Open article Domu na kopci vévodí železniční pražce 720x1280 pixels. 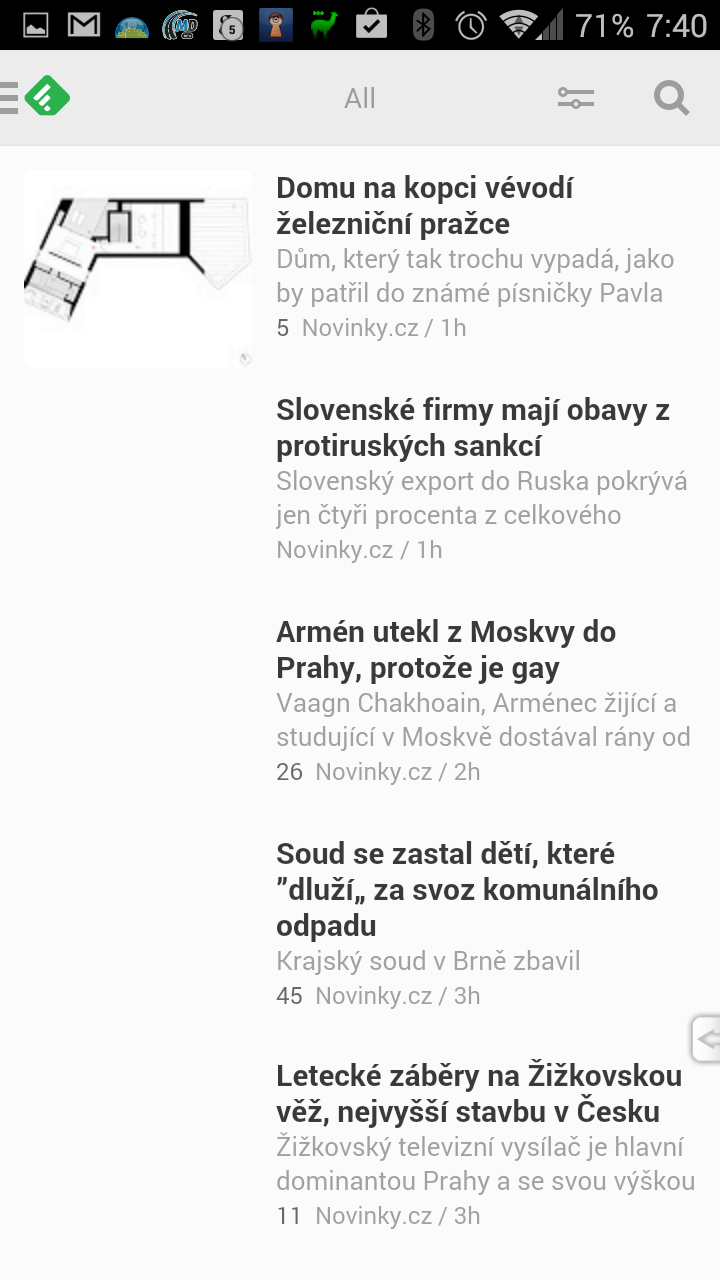425,205
